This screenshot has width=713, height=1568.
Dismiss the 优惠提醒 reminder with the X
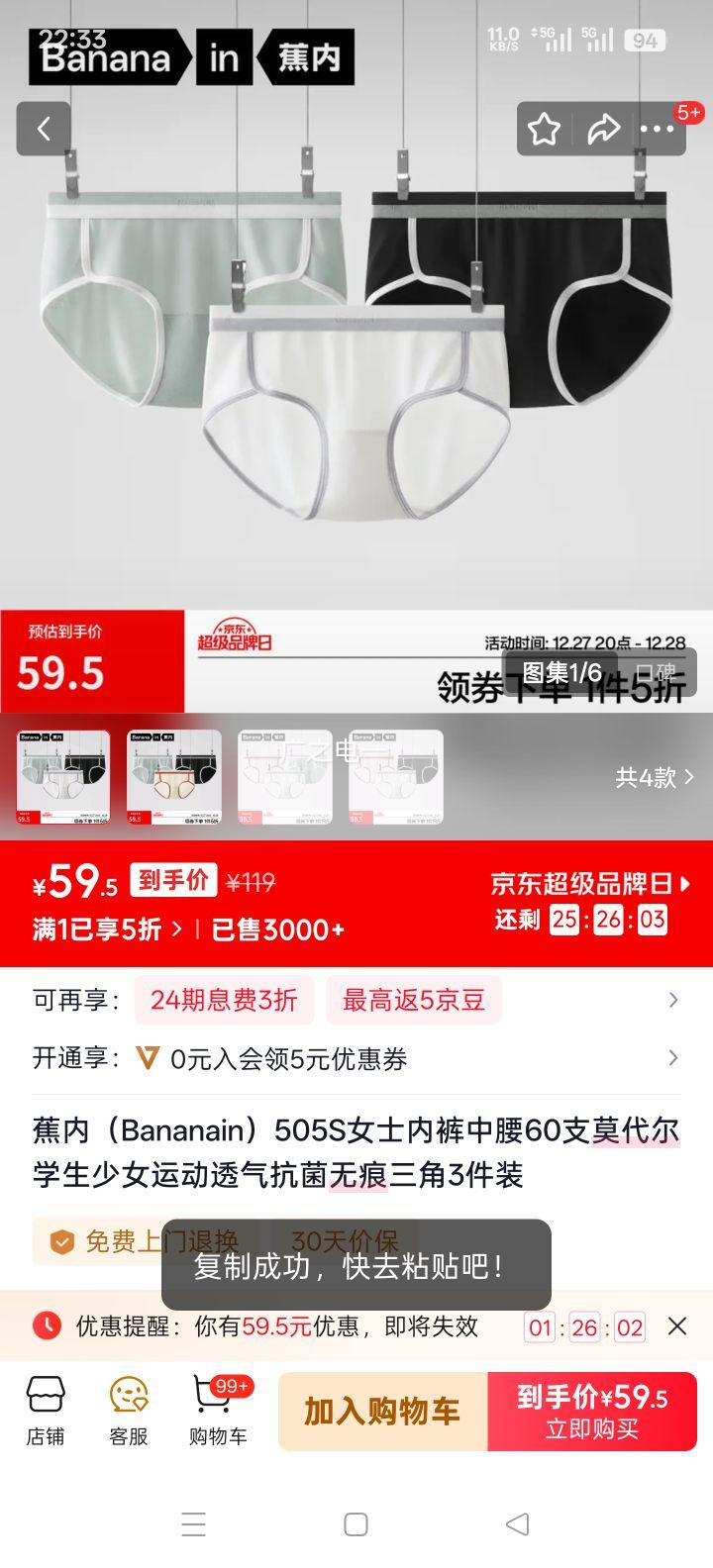click(677, 1326)
